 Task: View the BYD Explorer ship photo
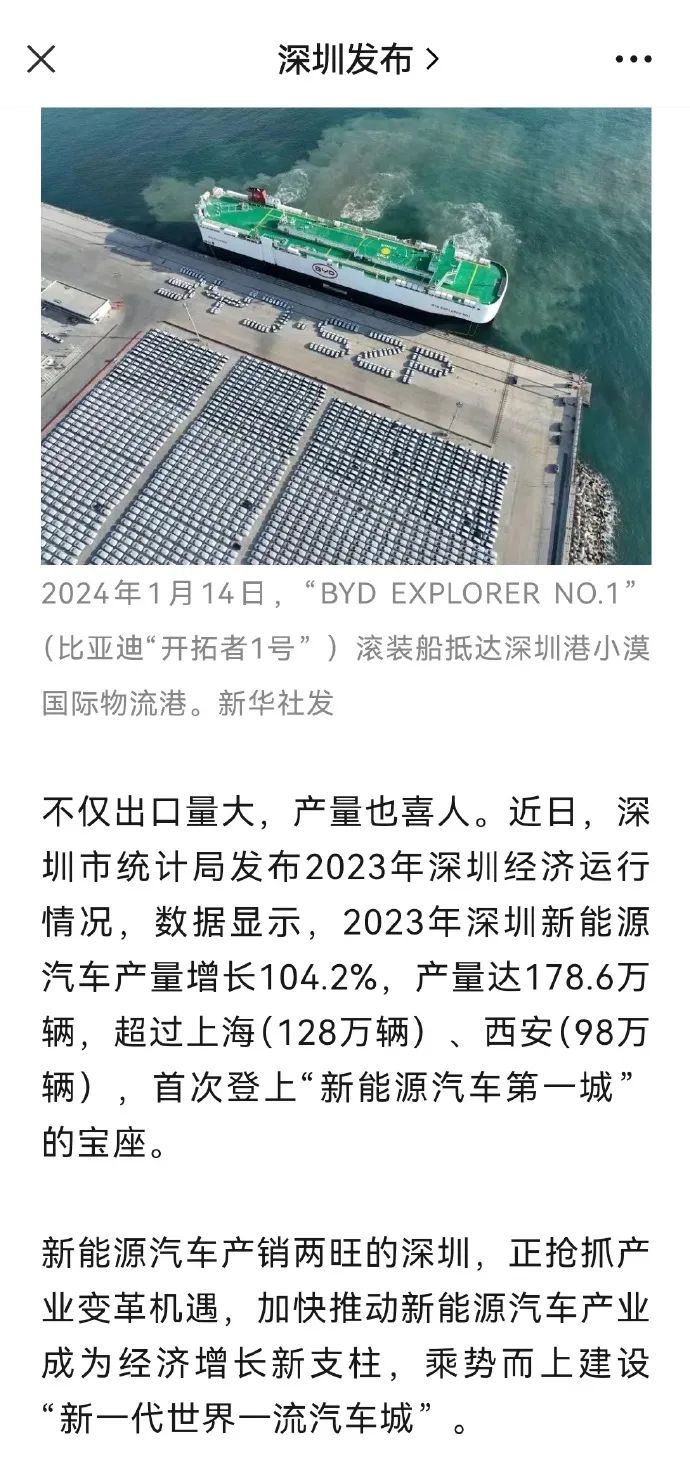click(346, 336)
